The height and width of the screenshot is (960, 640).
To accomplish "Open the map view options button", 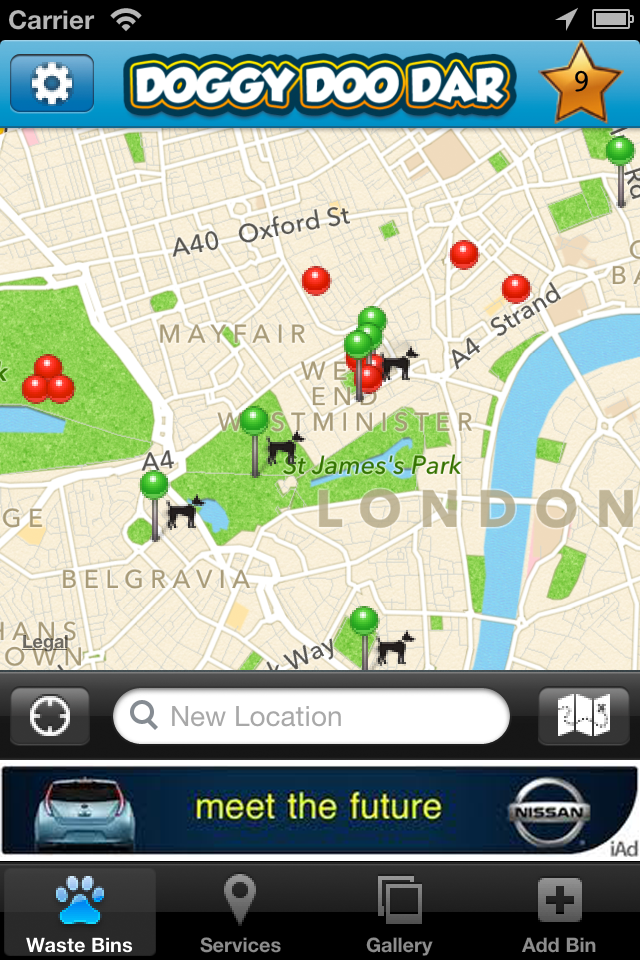I will point(584,716).
